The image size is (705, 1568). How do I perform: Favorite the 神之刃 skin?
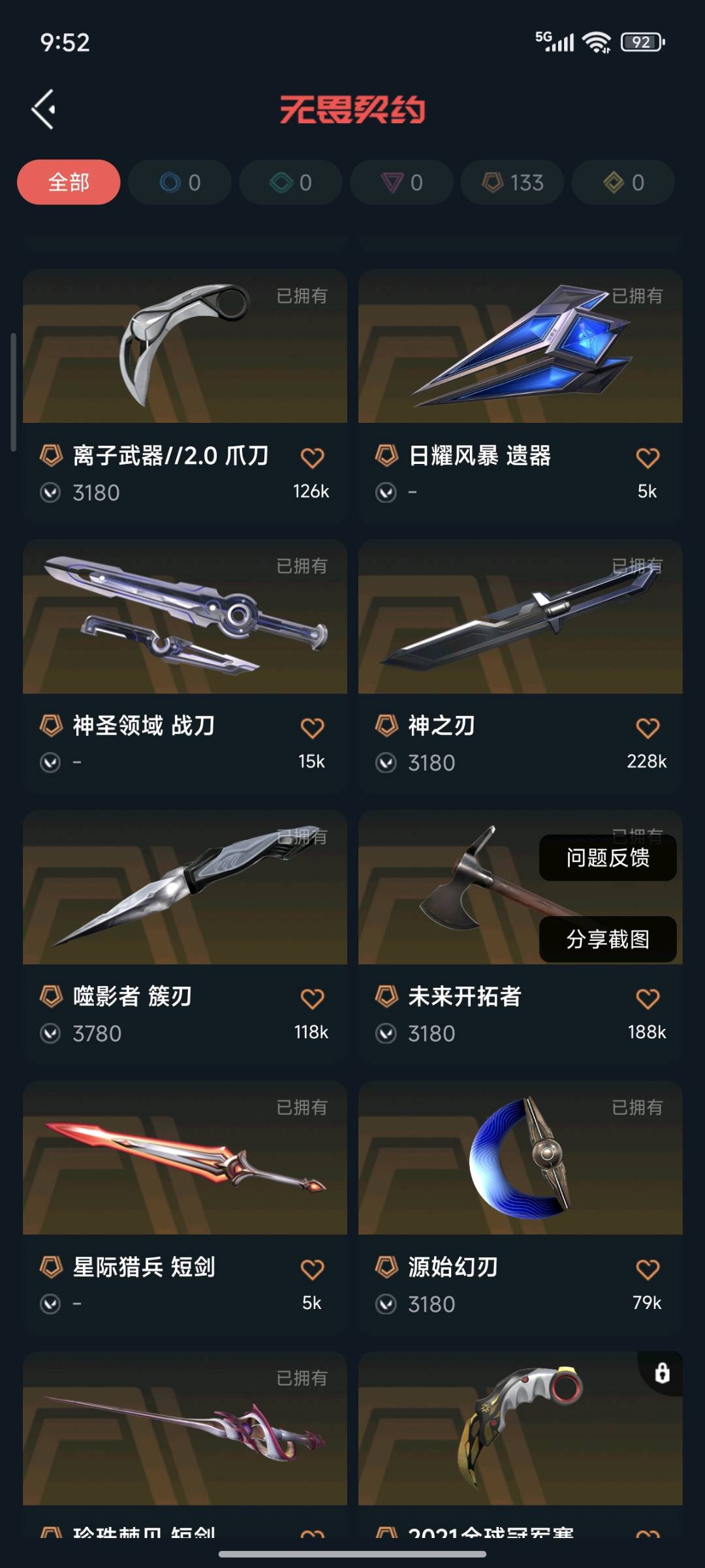click(648, 728)
